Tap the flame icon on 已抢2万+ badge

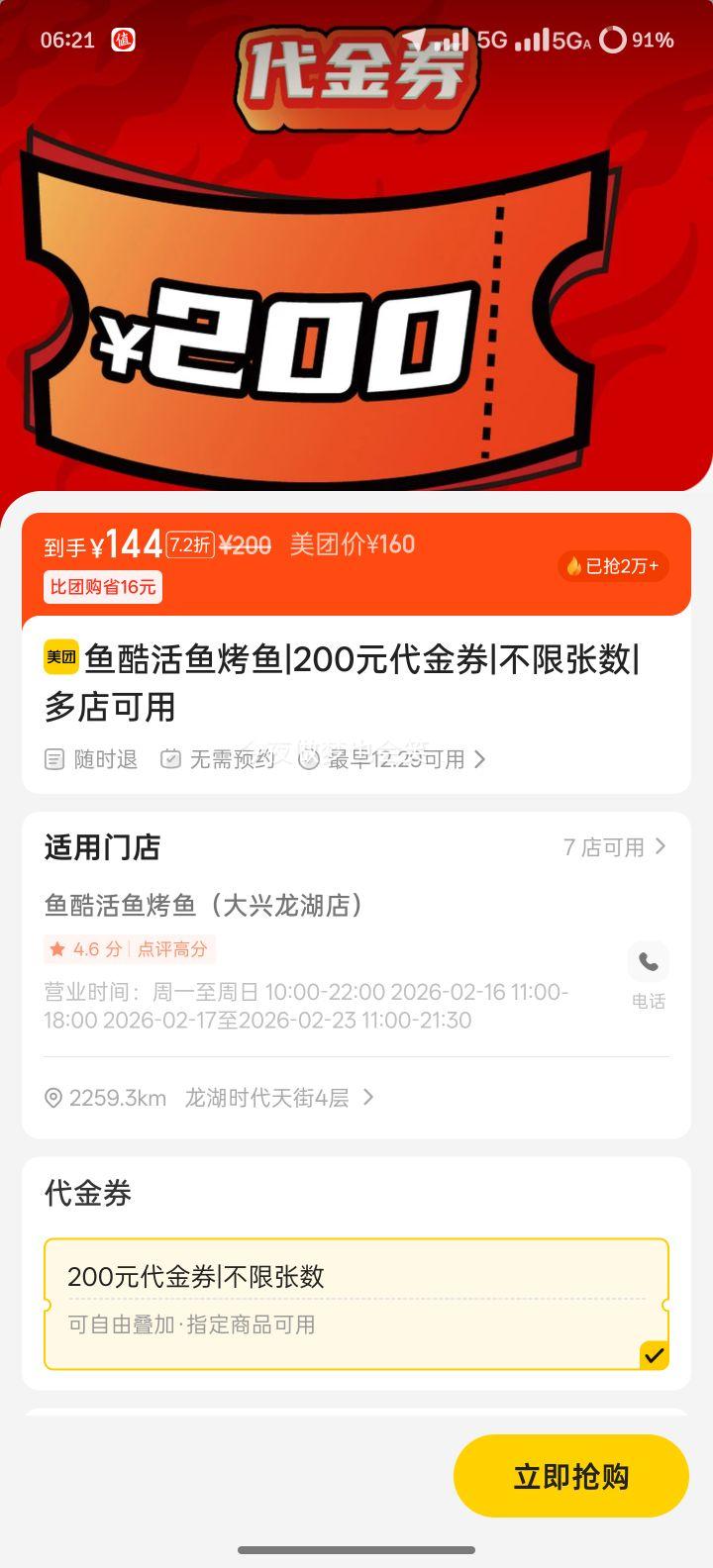click(x=574, y=566)
